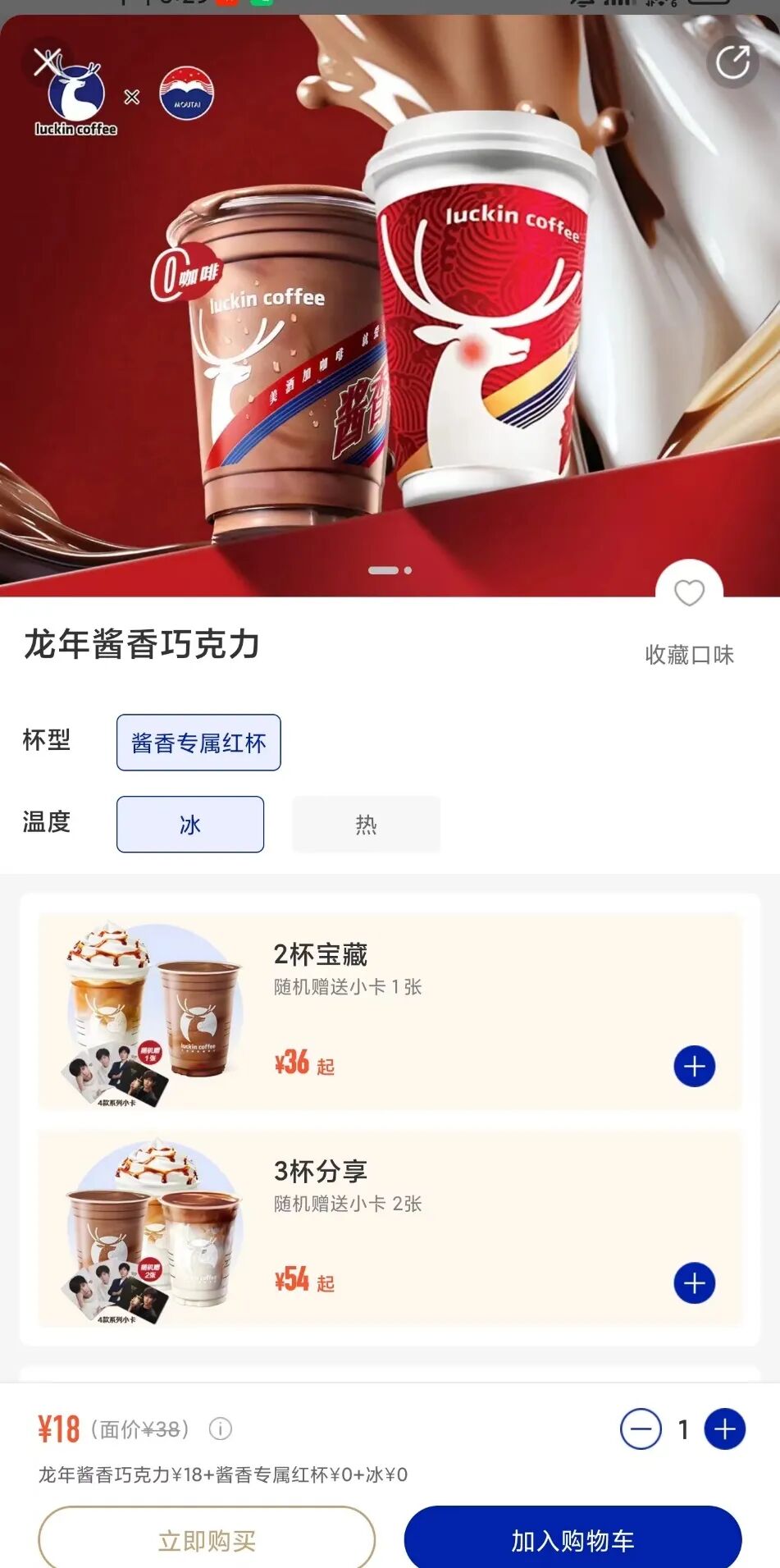Close the product detail page
780x1568 pixels.
(47, 62)
